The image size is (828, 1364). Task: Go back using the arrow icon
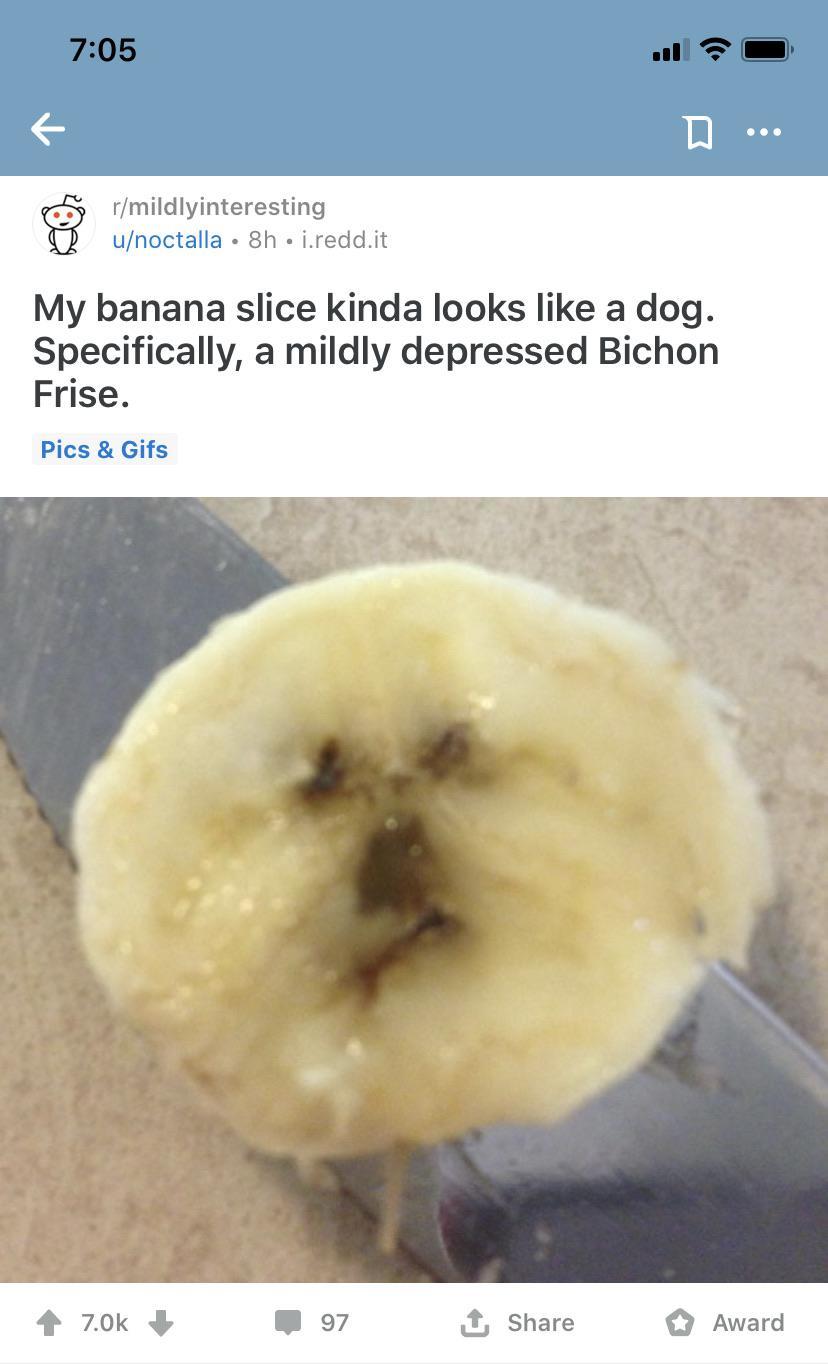(47, 129)
